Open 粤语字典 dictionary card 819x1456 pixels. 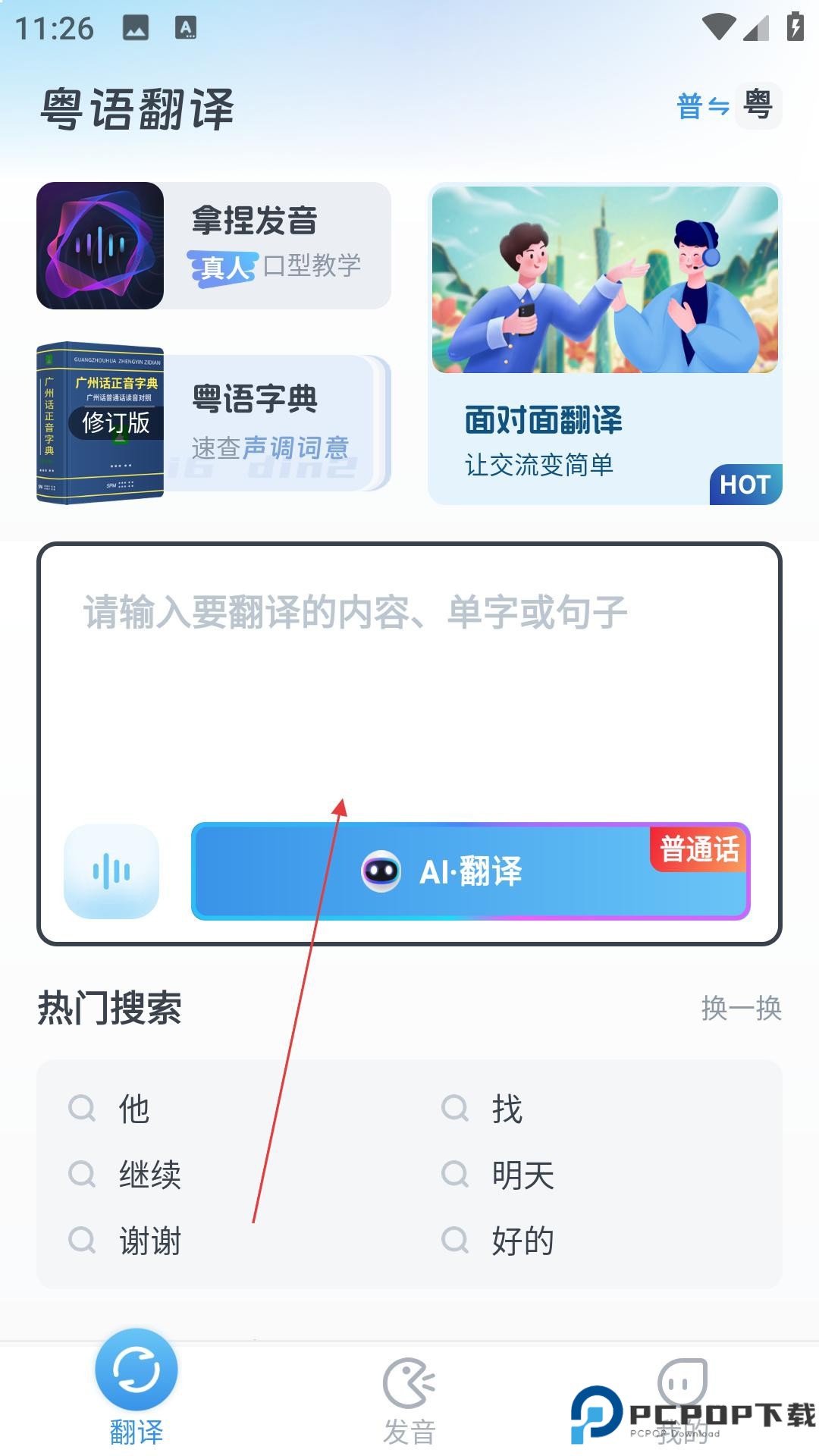(214, 422)
